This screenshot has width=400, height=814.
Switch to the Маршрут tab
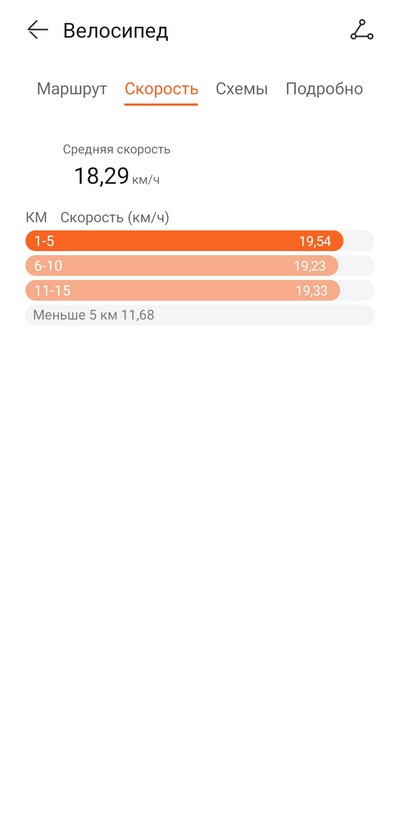[x=72, y=89]
